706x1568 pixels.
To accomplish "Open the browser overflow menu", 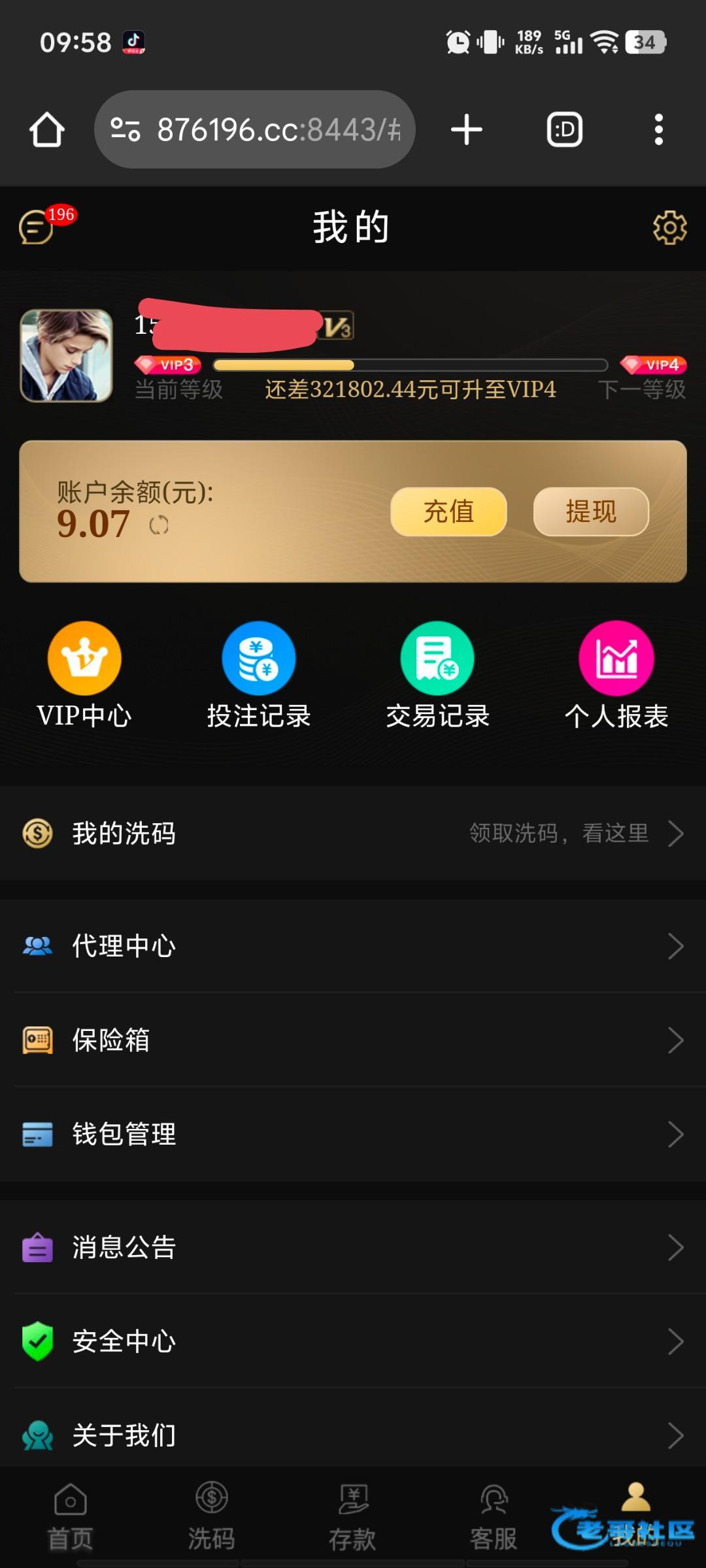I will 658,129.
